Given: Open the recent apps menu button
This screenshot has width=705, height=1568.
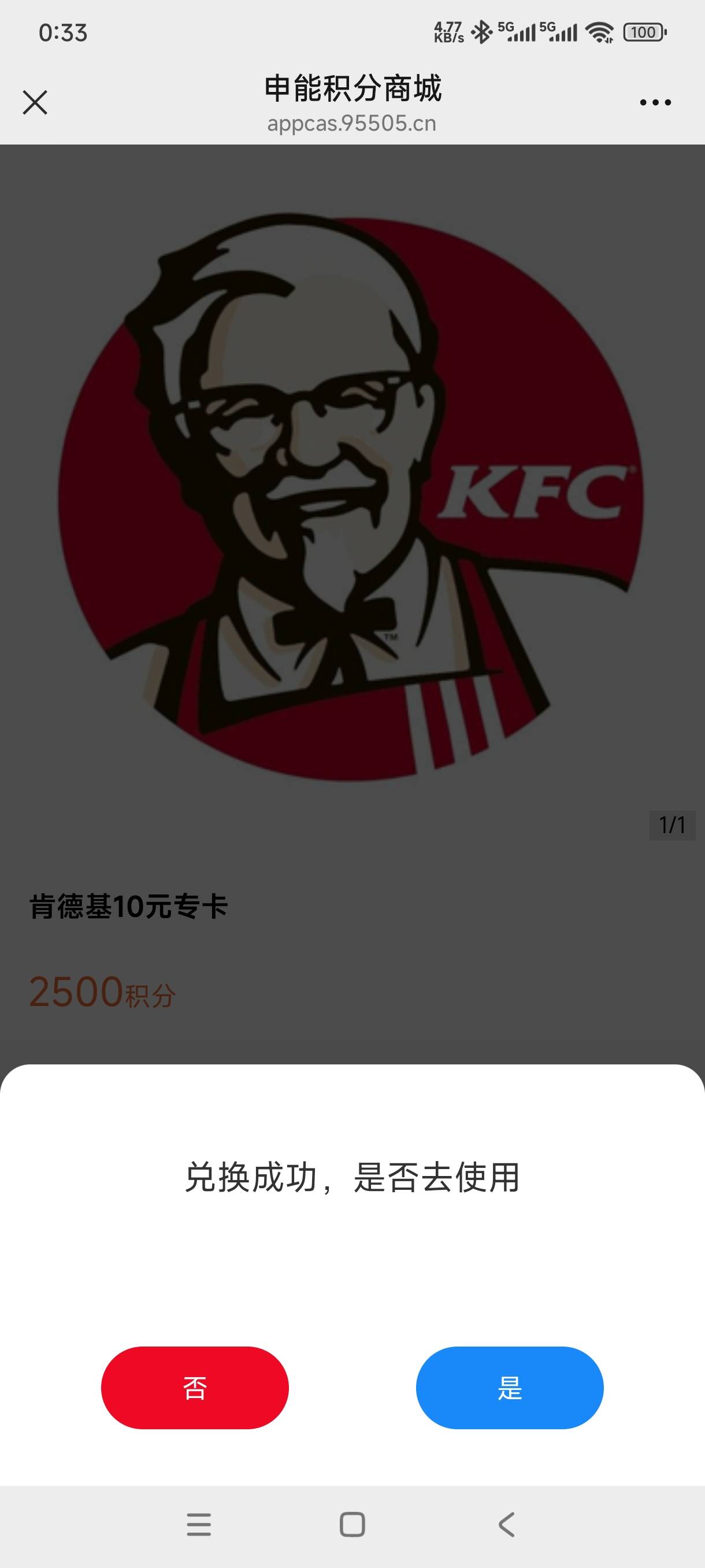Looking at the screenshot, I should (199, 1524).
